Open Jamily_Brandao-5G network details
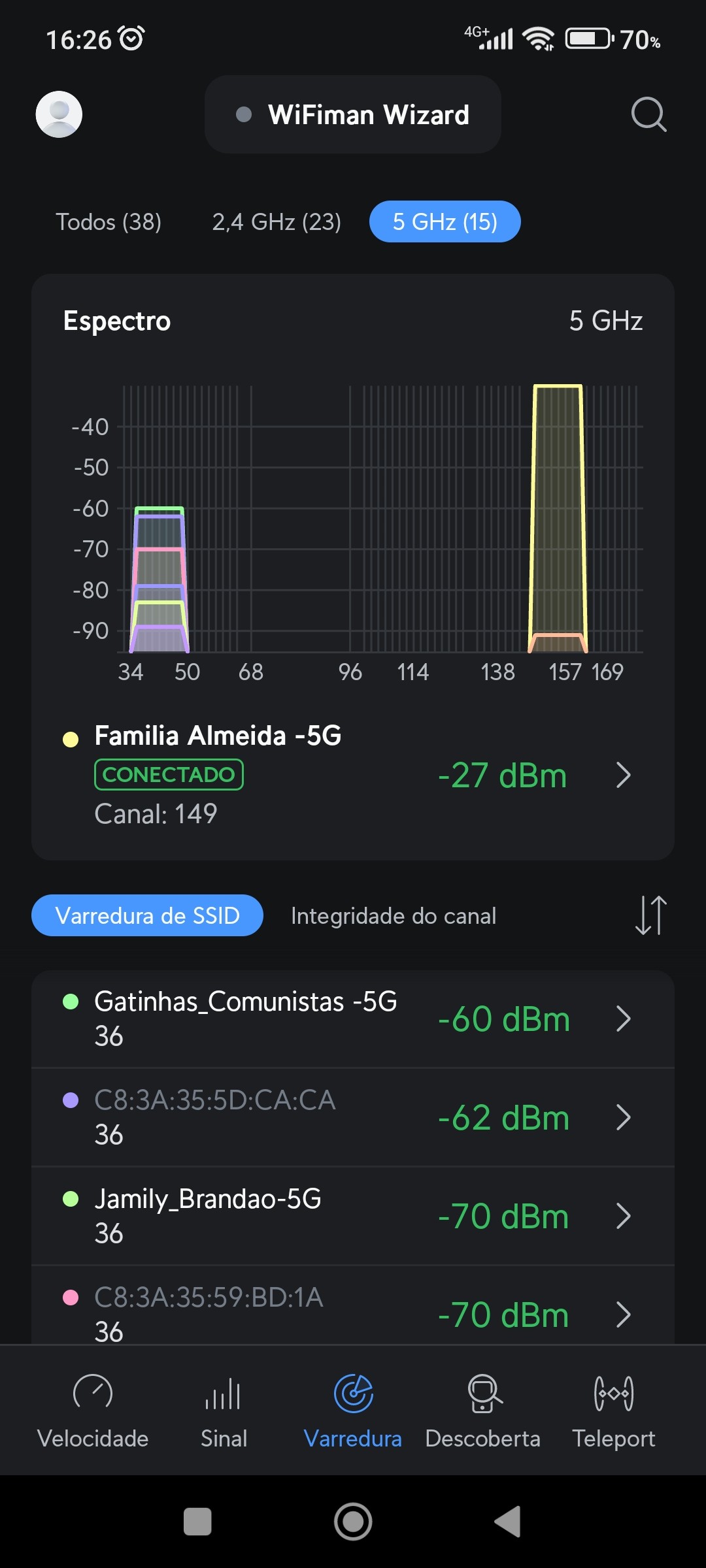The image size is (706, 1568). coord(353,1217)
